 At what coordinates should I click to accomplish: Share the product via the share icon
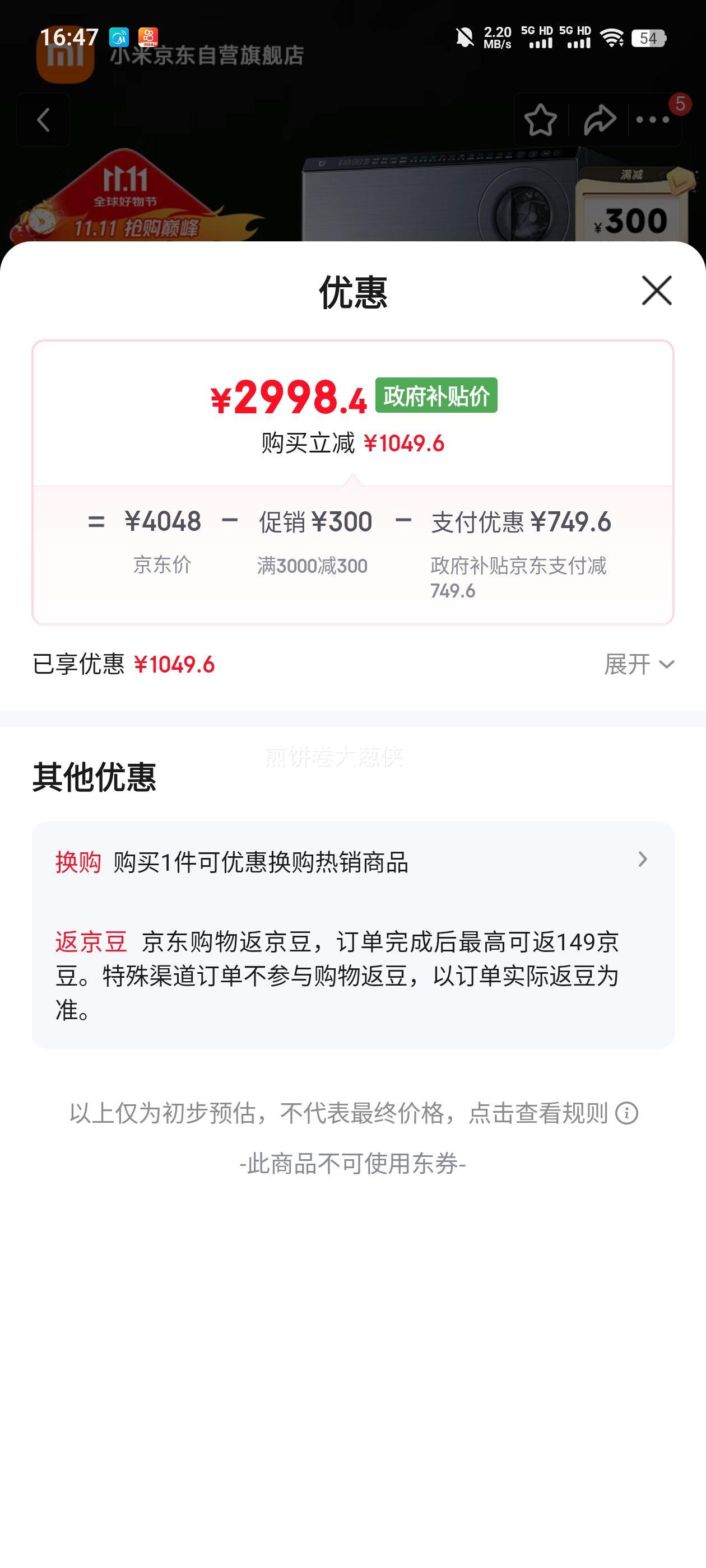(597, 120)
